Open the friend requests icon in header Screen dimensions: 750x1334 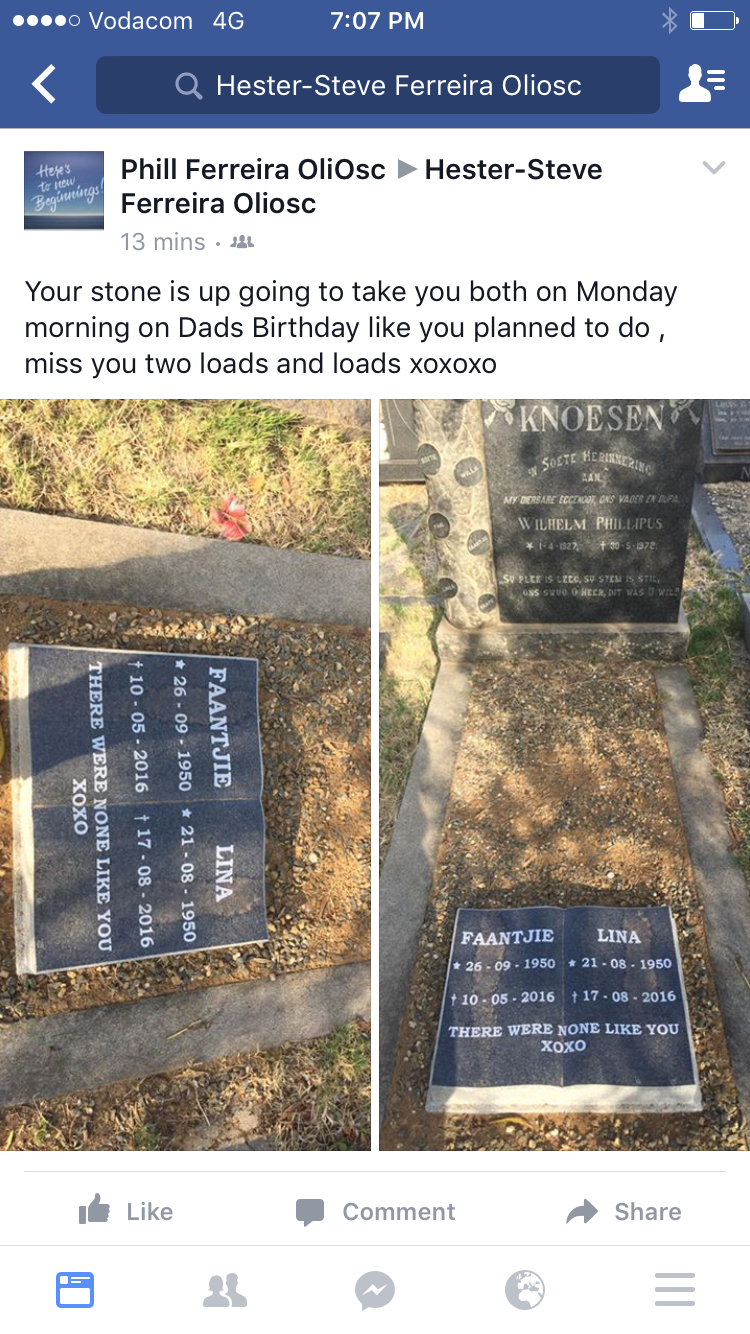702,85
